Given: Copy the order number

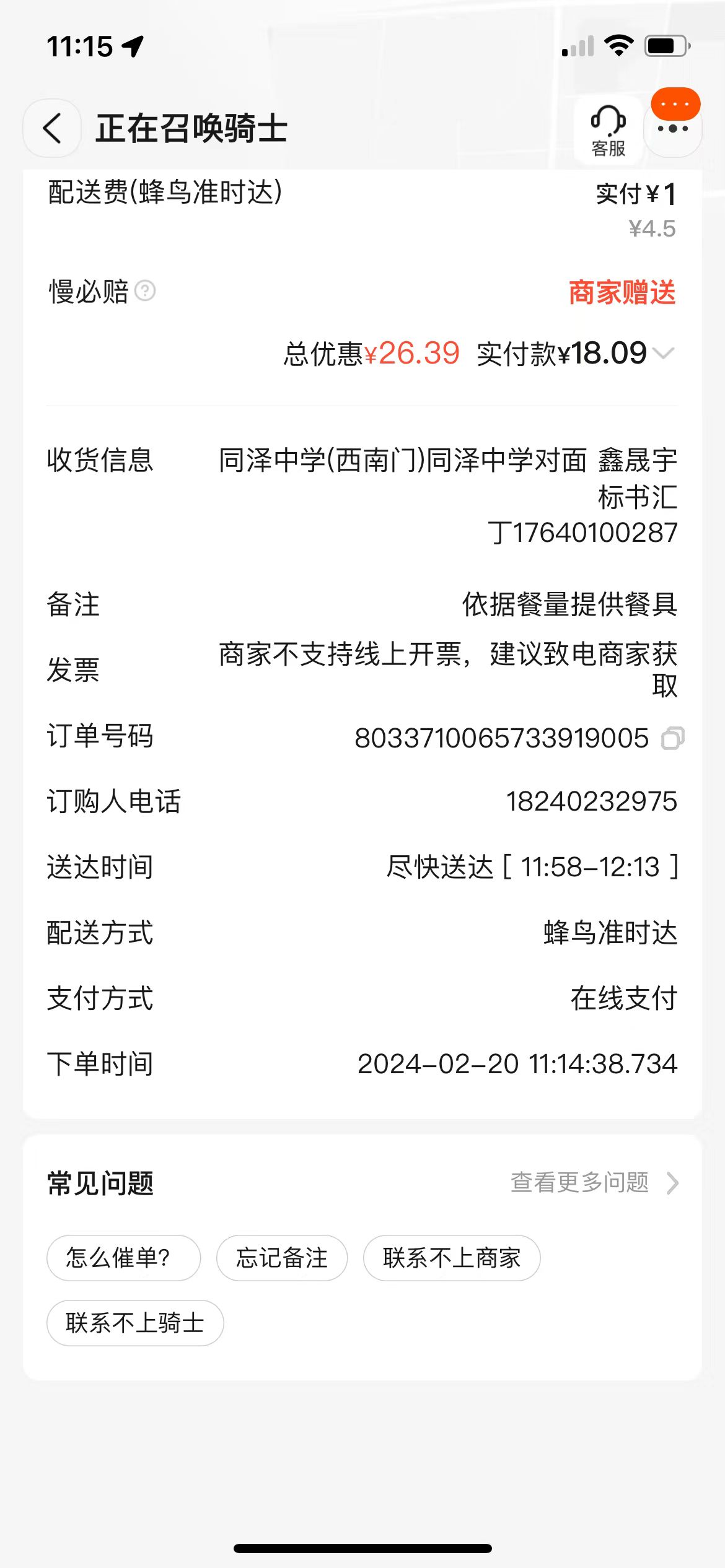Looking at the screenshot, I should click(672, 738).
